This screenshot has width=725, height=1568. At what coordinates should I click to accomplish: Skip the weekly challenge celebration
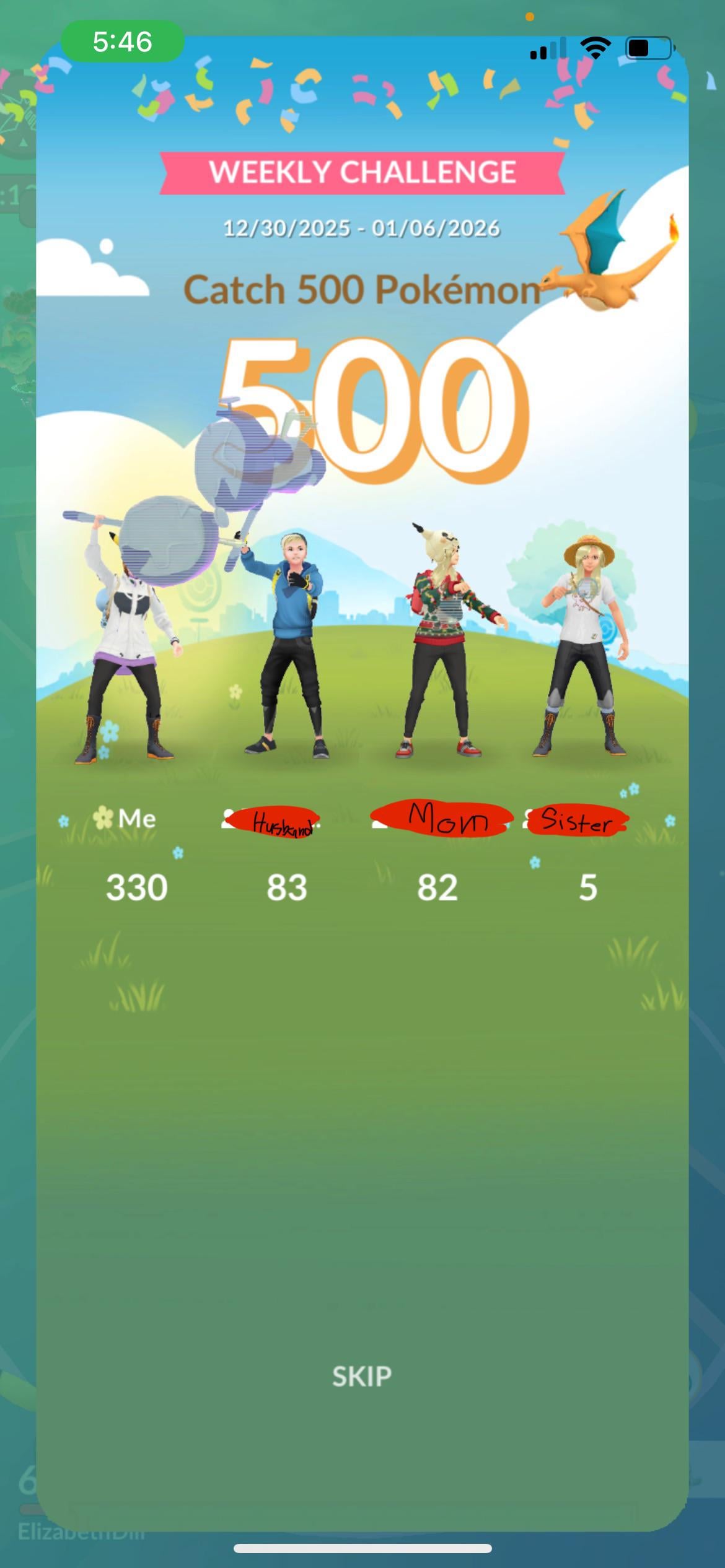point(362,1376)
